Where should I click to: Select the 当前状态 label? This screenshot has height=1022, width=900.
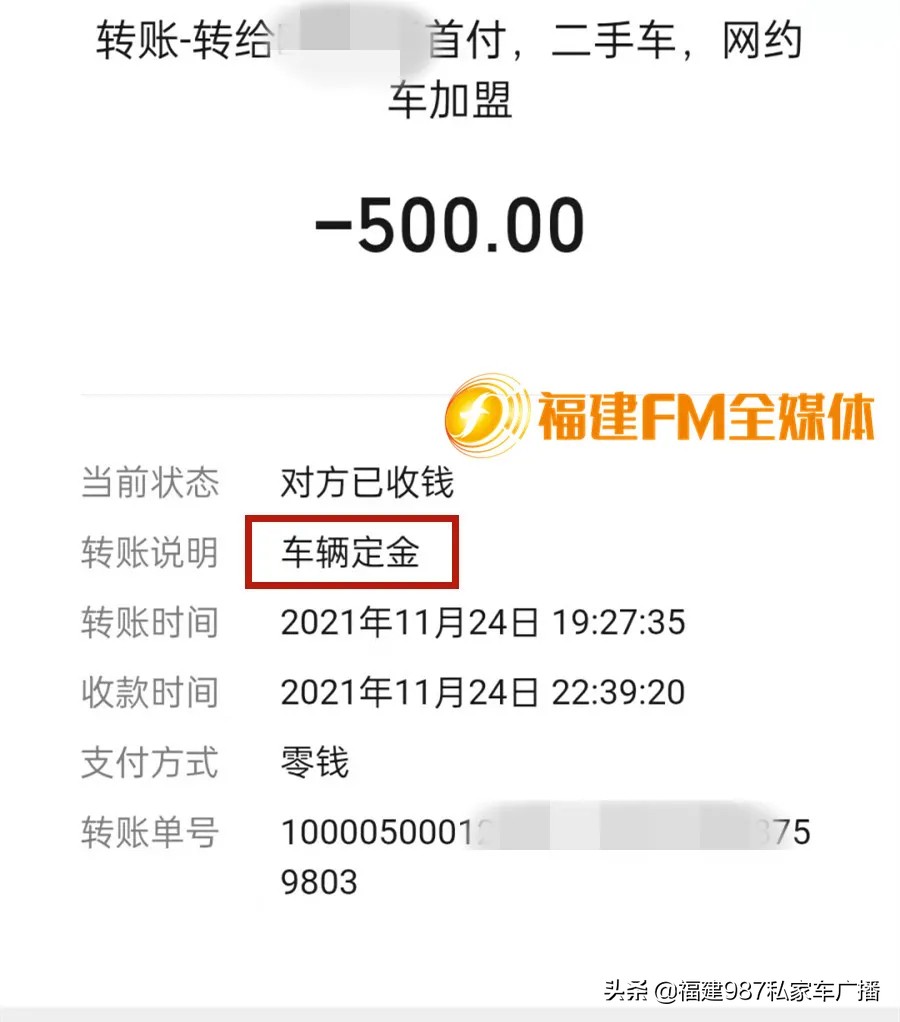tap(150, 483)
